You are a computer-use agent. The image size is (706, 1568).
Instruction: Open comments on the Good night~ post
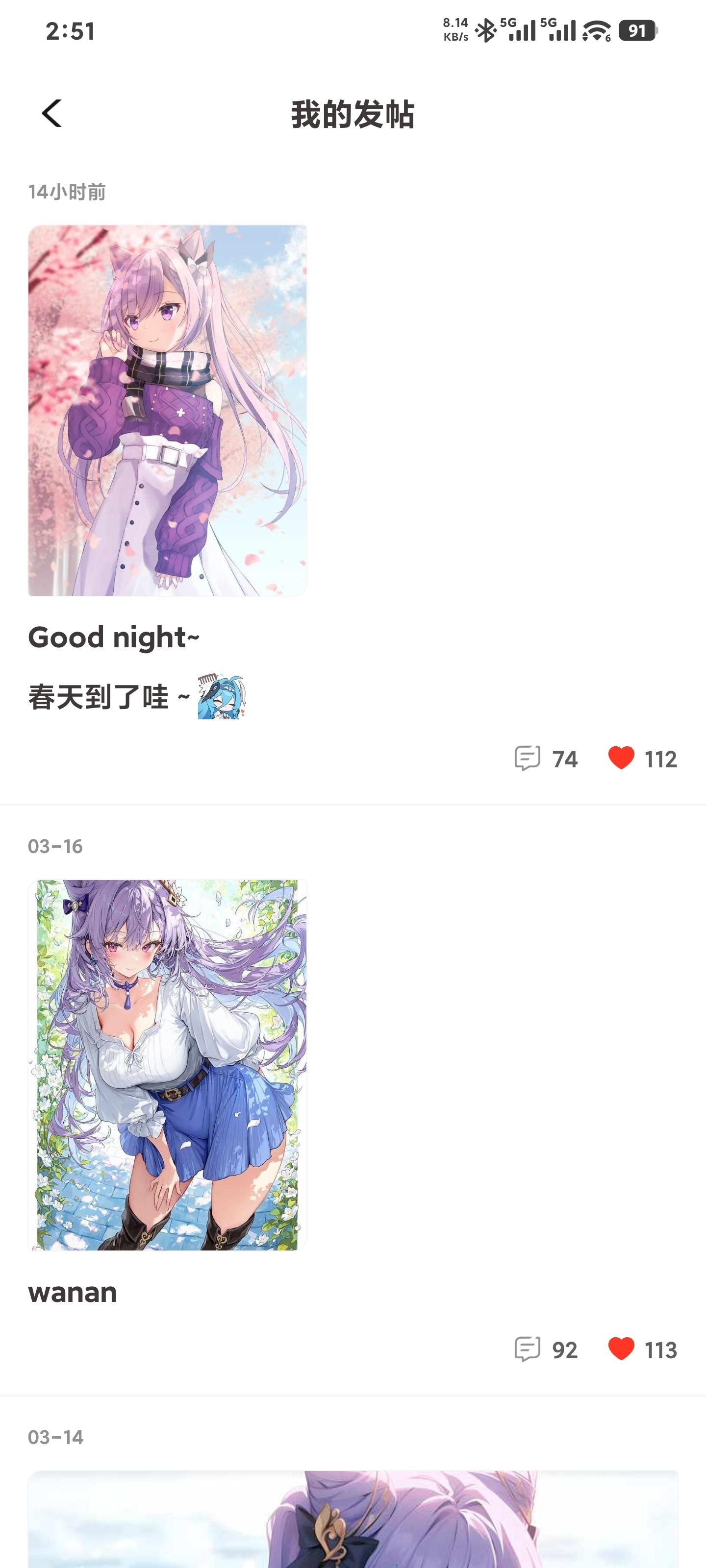pos(528,759)
